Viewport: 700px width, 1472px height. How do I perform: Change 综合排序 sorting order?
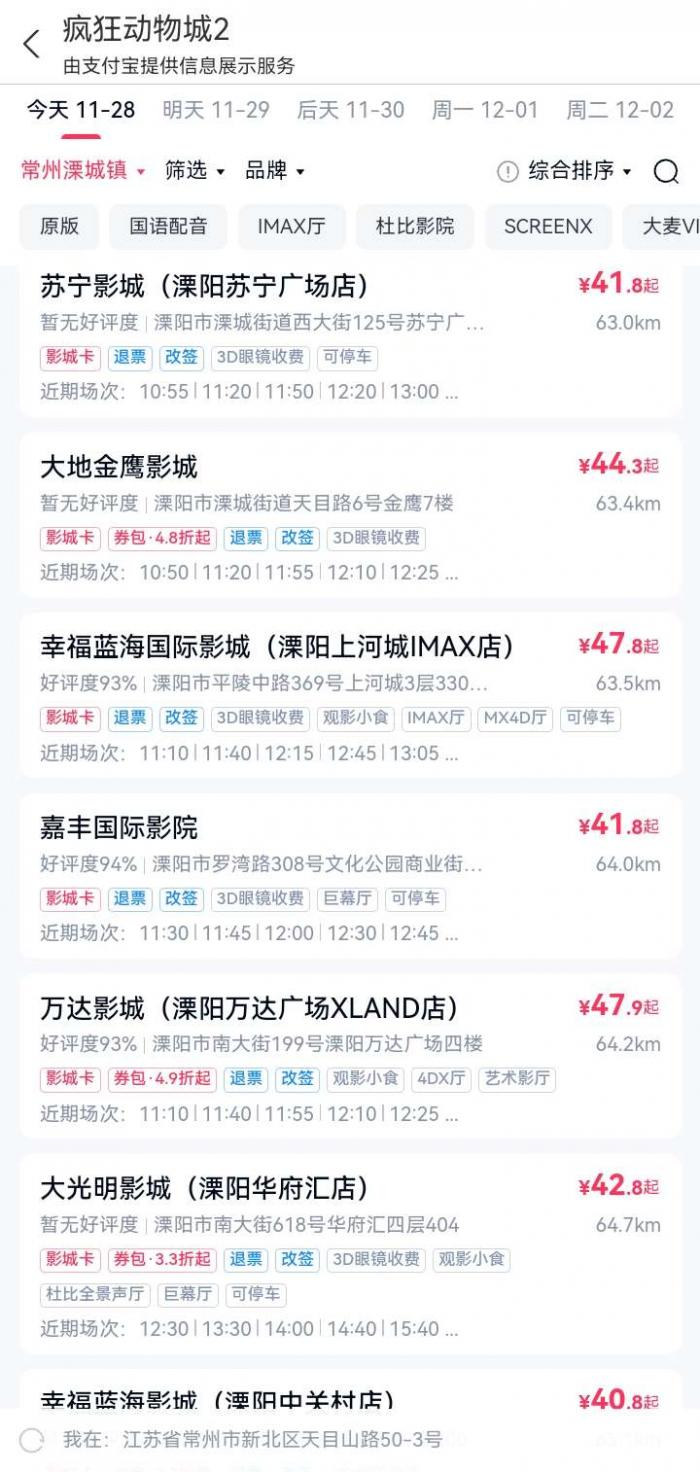(566, 171)
